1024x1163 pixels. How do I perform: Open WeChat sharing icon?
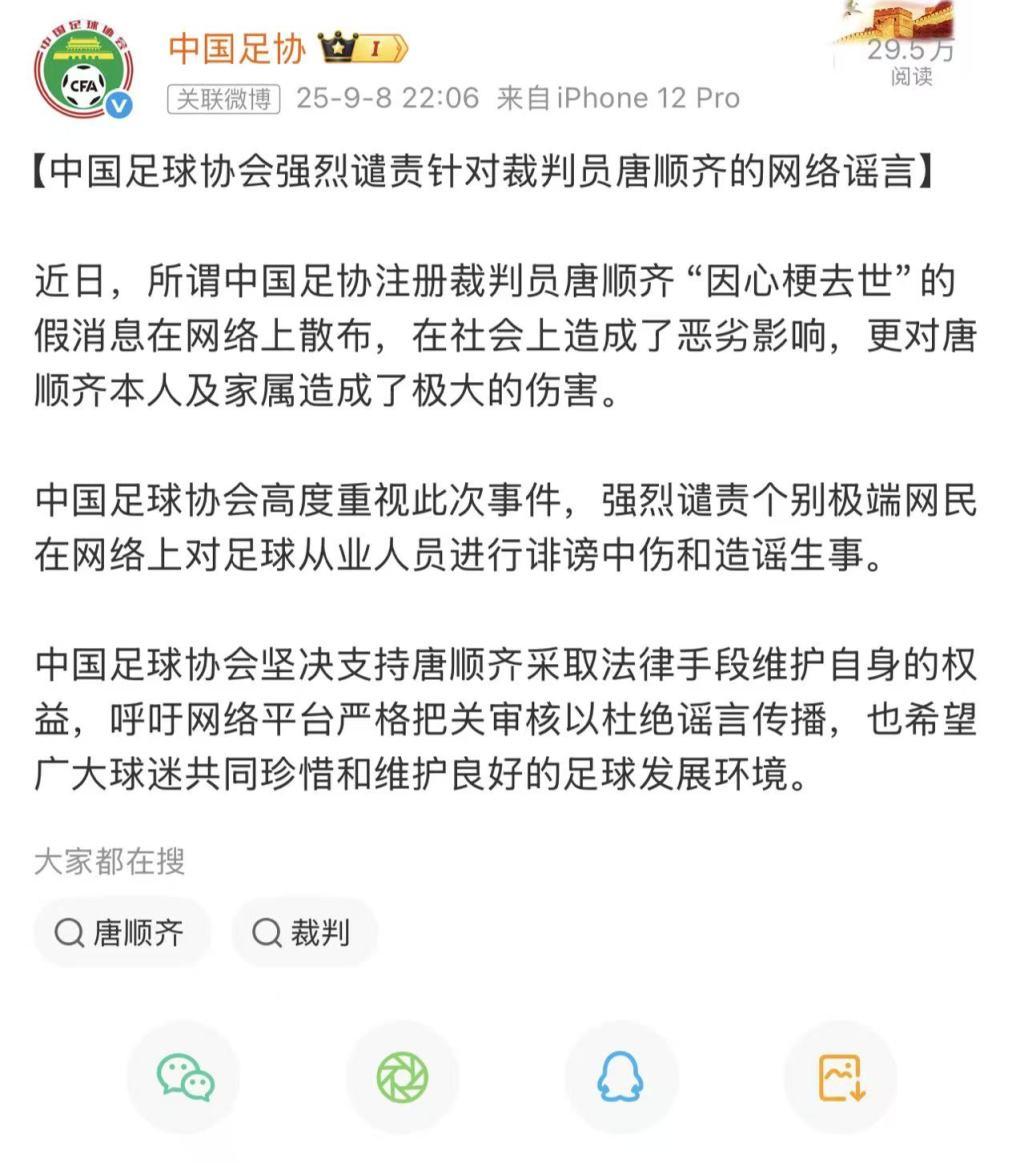pos(183,1079)
